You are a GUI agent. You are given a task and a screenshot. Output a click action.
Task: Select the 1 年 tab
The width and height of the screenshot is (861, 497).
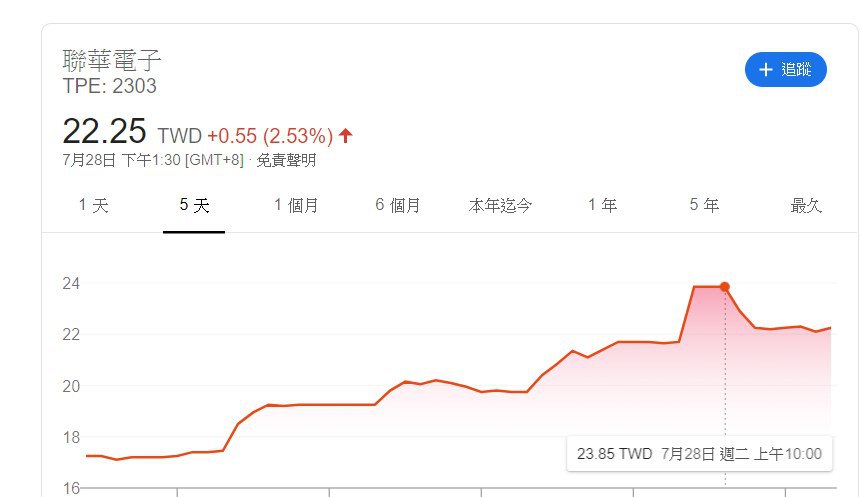coord(602,205)
